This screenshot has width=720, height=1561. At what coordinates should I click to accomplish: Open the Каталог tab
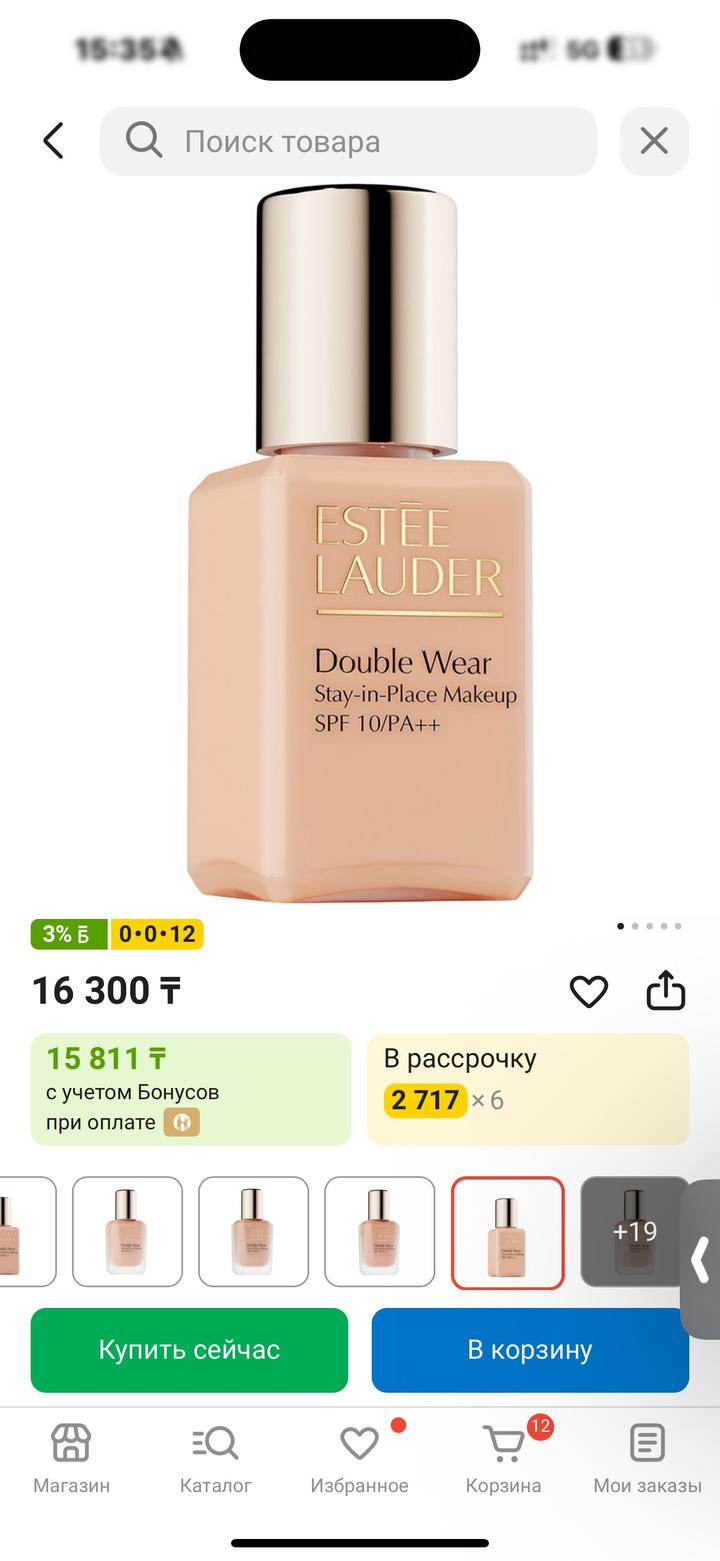pyautogui.click(x=215, y=1458)
